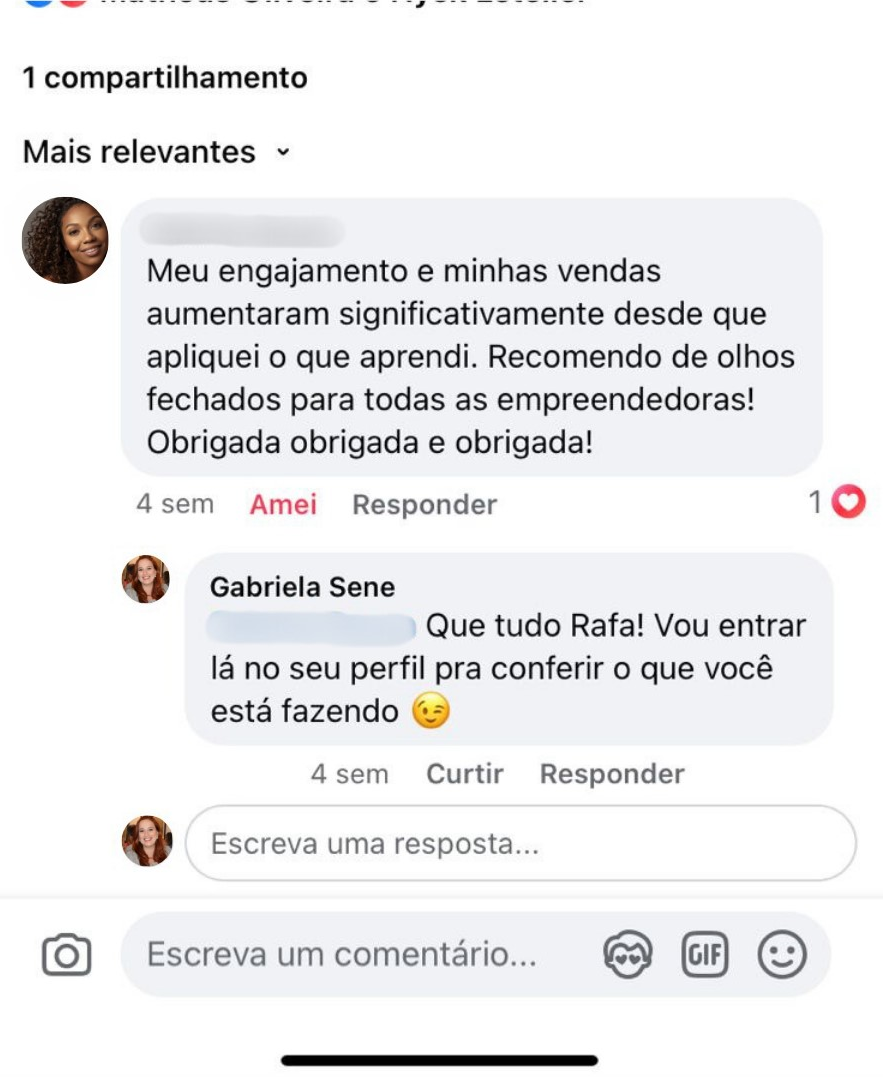Open Gabriela Sene's profile name link

302,587
